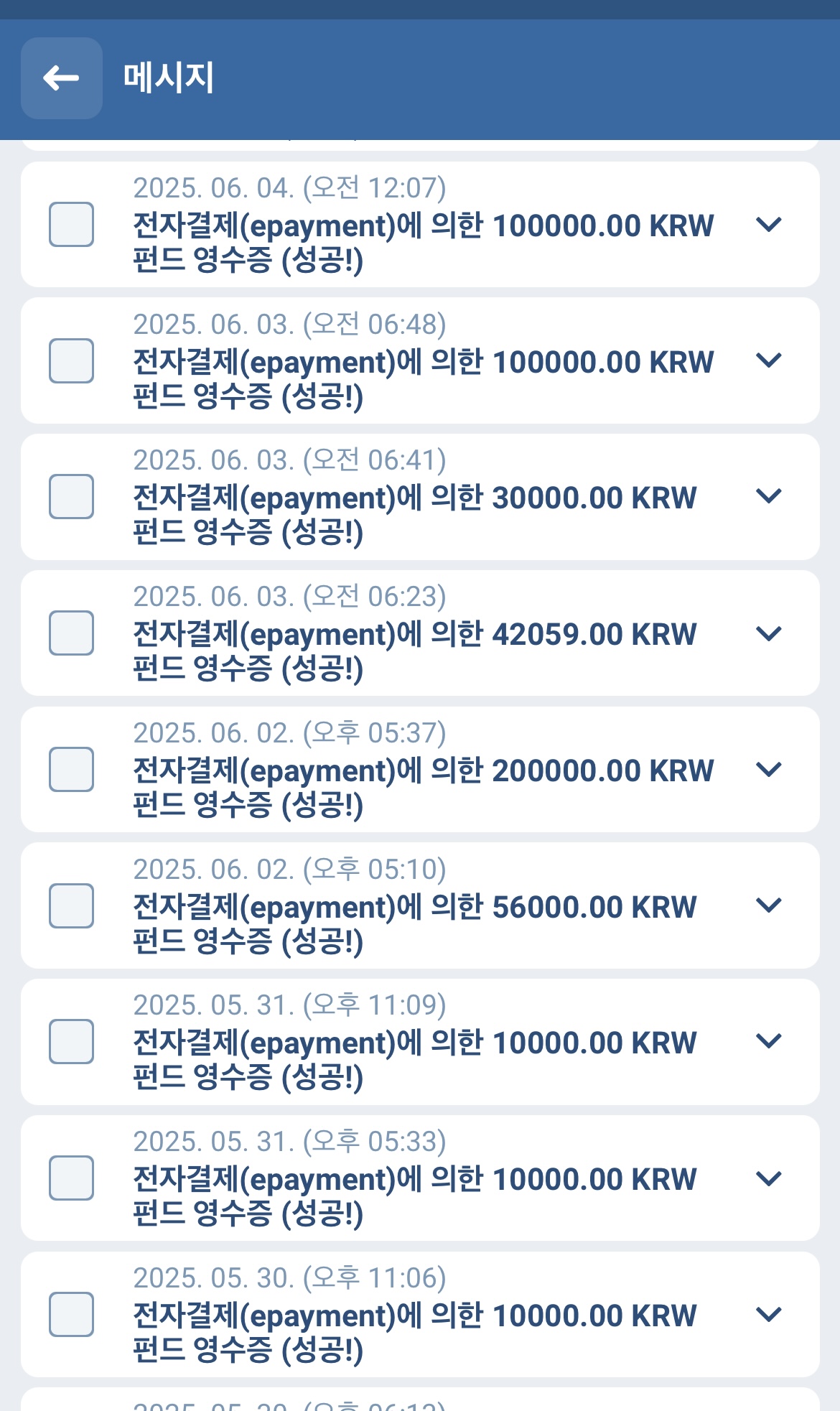This screenshot has width=840, height=1411.
Task: Tick the checkbox beside the 30000.00 KRW message
Action: [x=71, y=496]
